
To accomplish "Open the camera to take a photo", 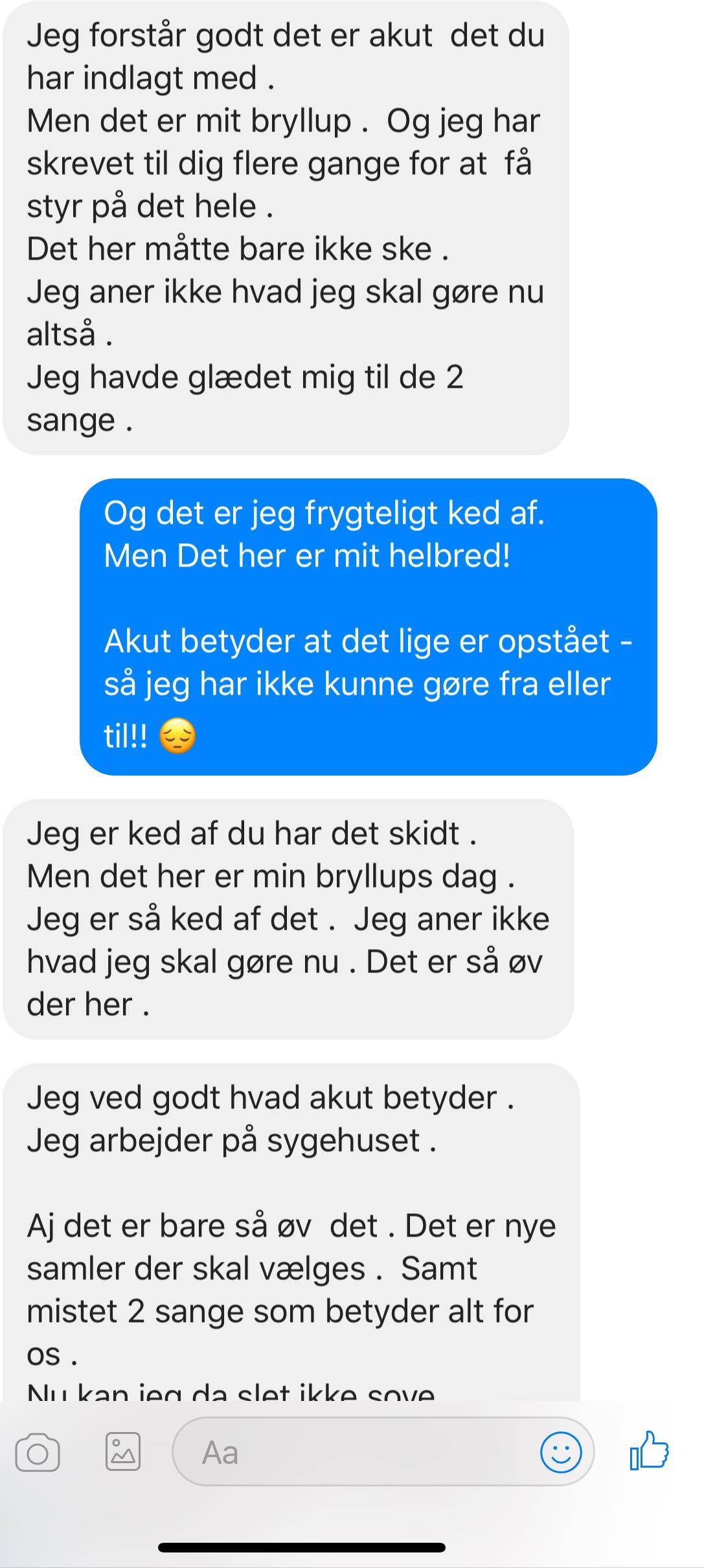I will [x=38, y=1451].
